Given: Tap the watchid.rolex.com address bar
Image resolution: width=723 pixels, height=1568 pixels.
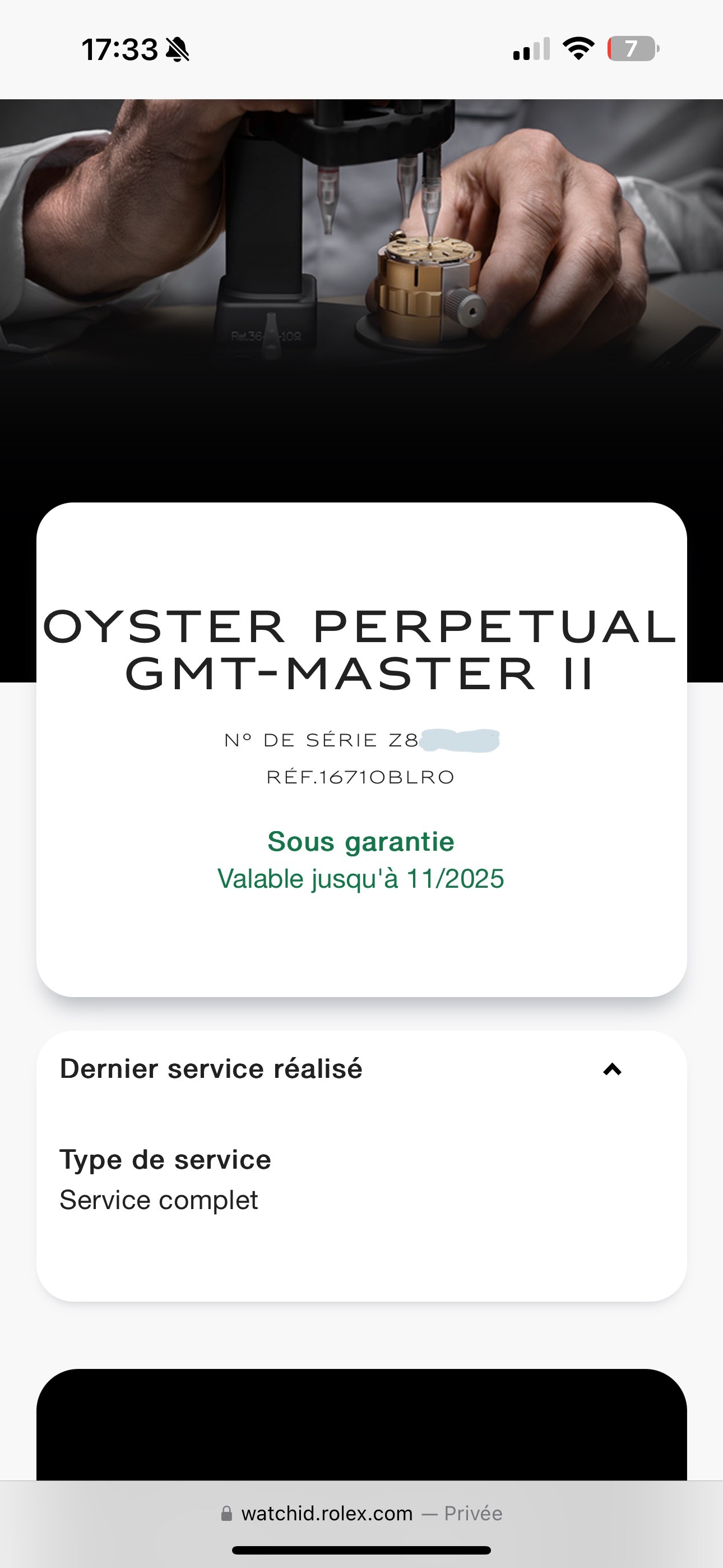Looking at the screenshot, I should click(x=361, y=1513).
